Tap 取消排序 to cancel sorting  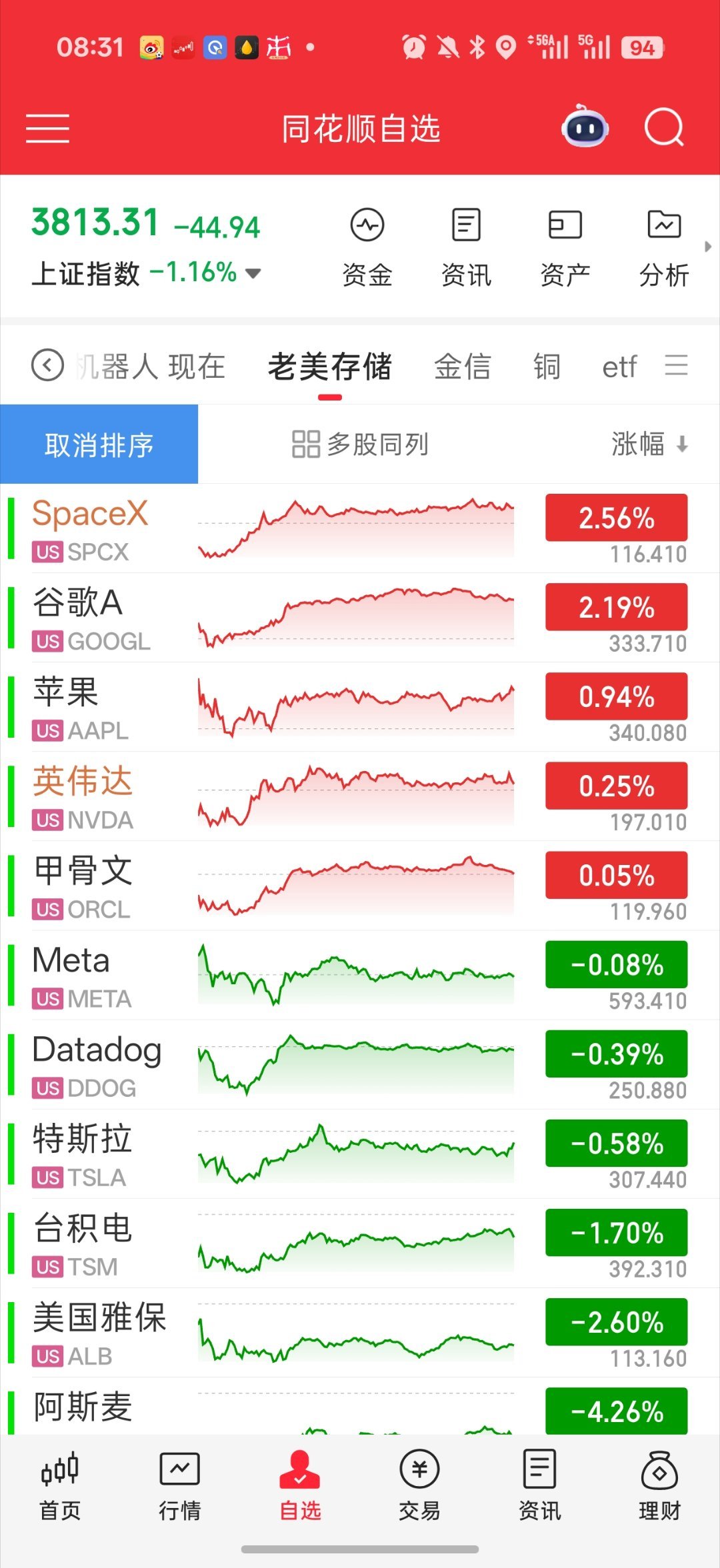[x=99, y=444]
